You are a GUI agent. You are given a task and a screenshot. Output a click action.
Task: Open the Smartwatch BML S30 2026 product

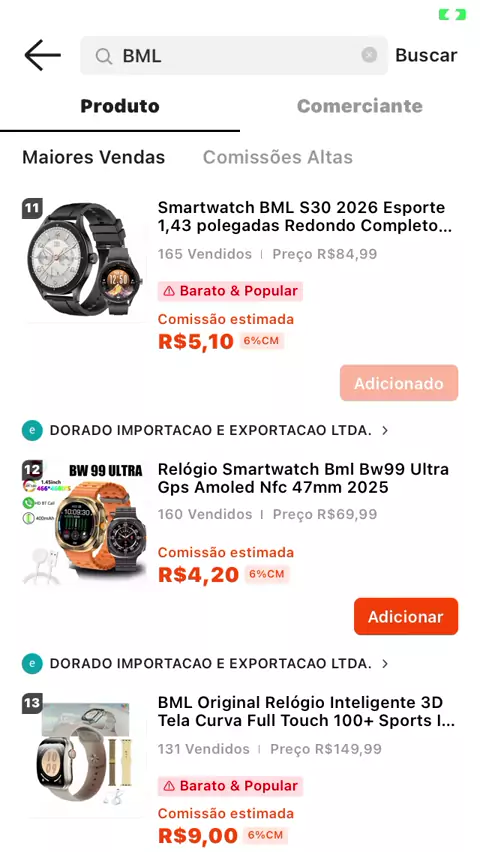tap(304, 216)
